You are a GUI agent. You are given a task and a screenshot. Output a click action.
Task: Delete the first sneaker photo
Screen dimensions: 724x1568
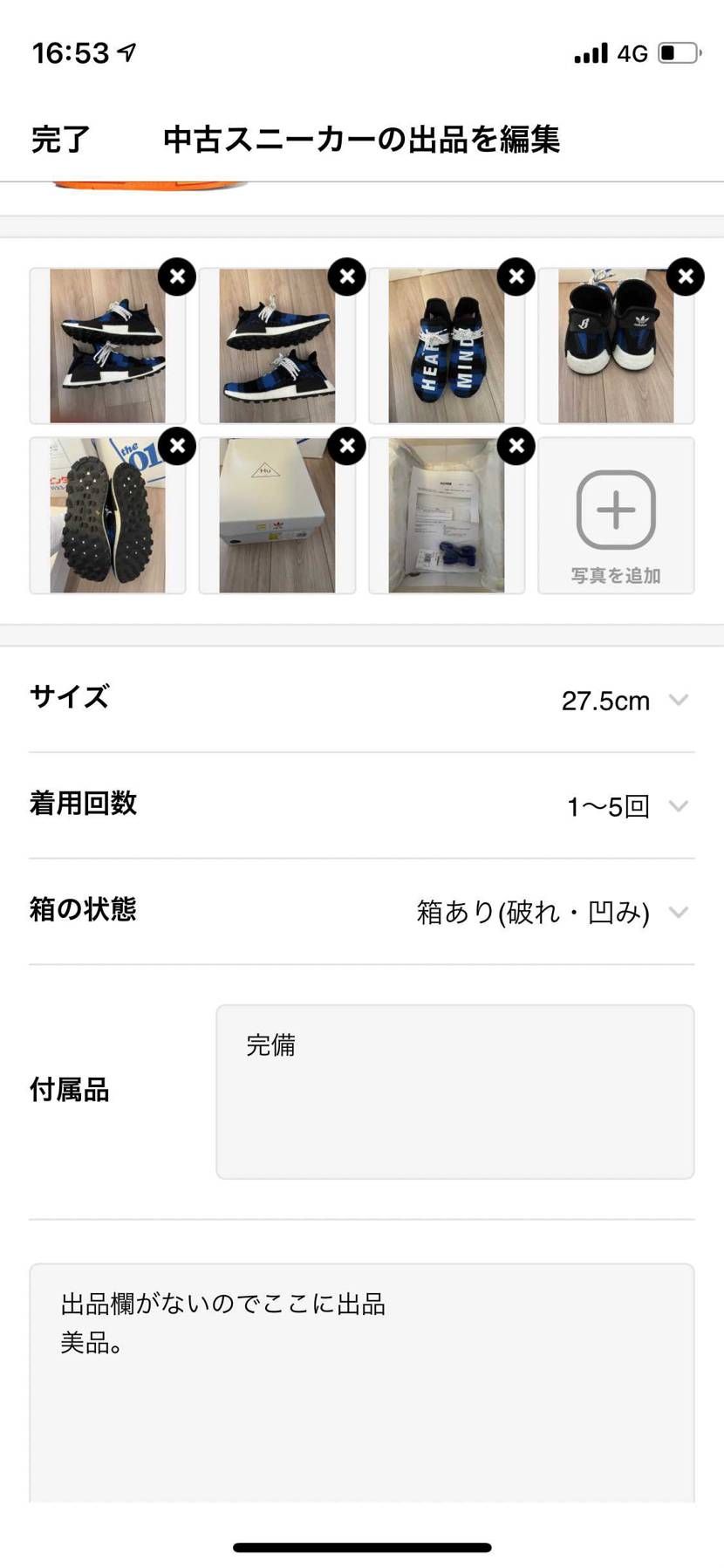coord(177,276)
